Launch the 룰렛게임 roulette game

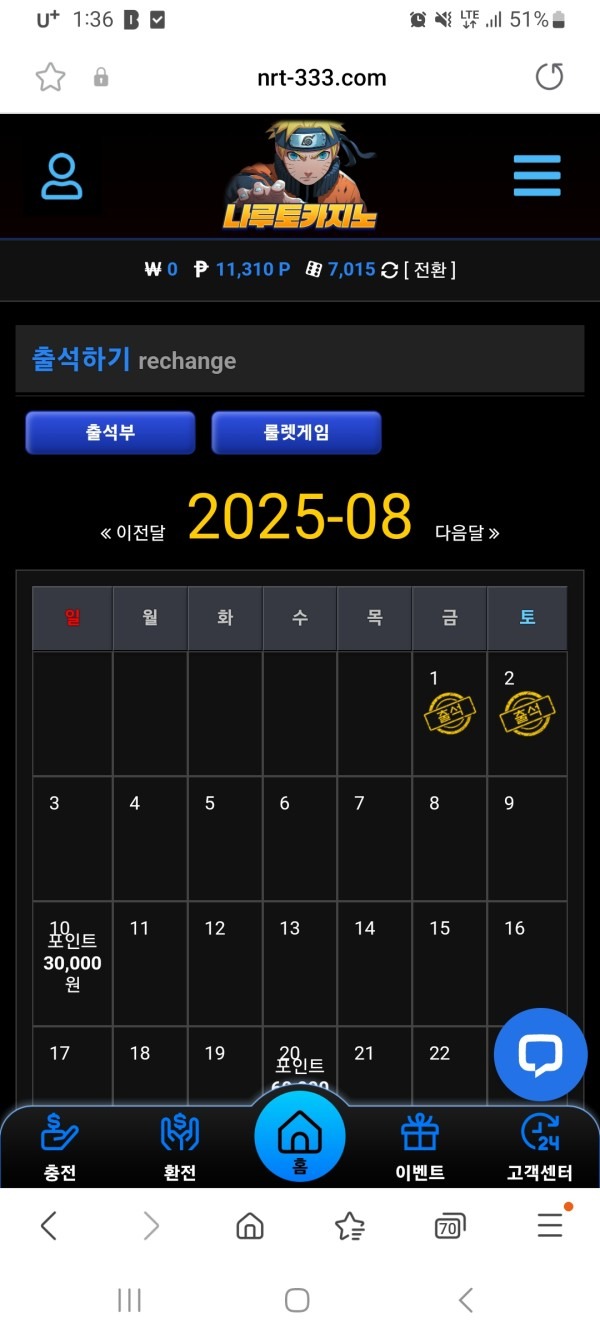point(296,433)
